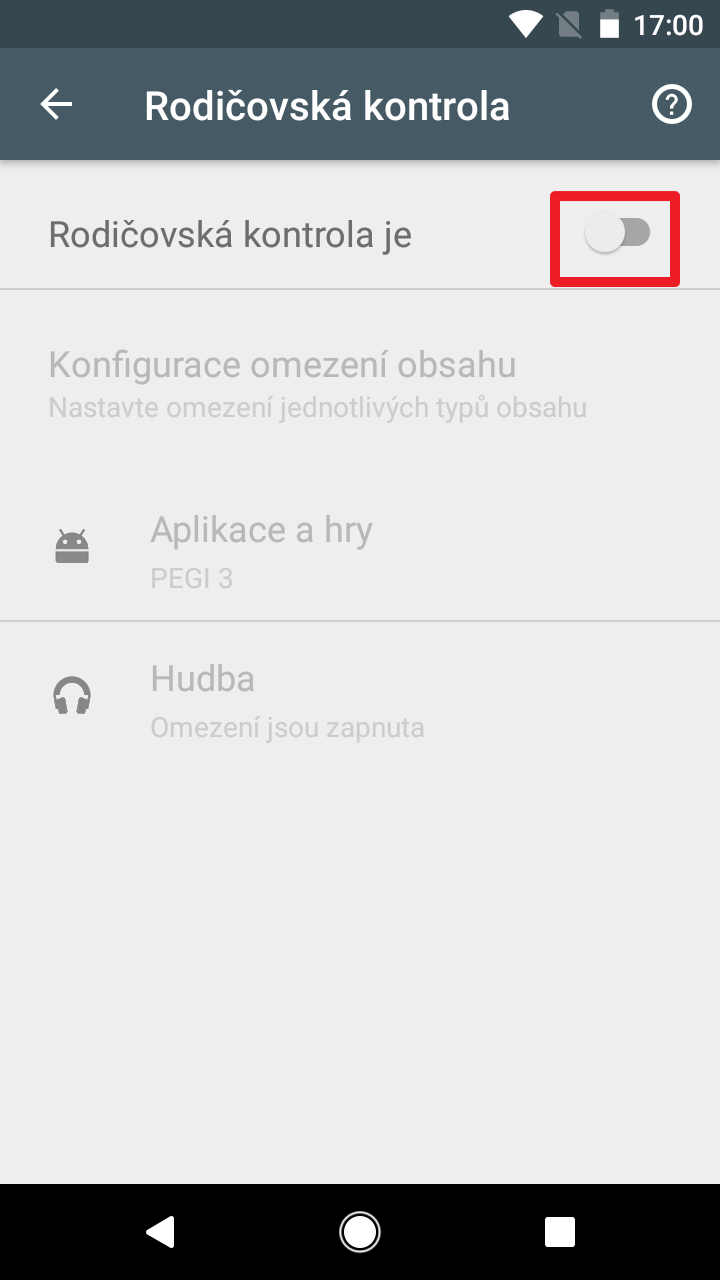Screen dimensions: 720x1280
Task: Enable the Rodičovská kontrola switch
Action: point(617,235)
